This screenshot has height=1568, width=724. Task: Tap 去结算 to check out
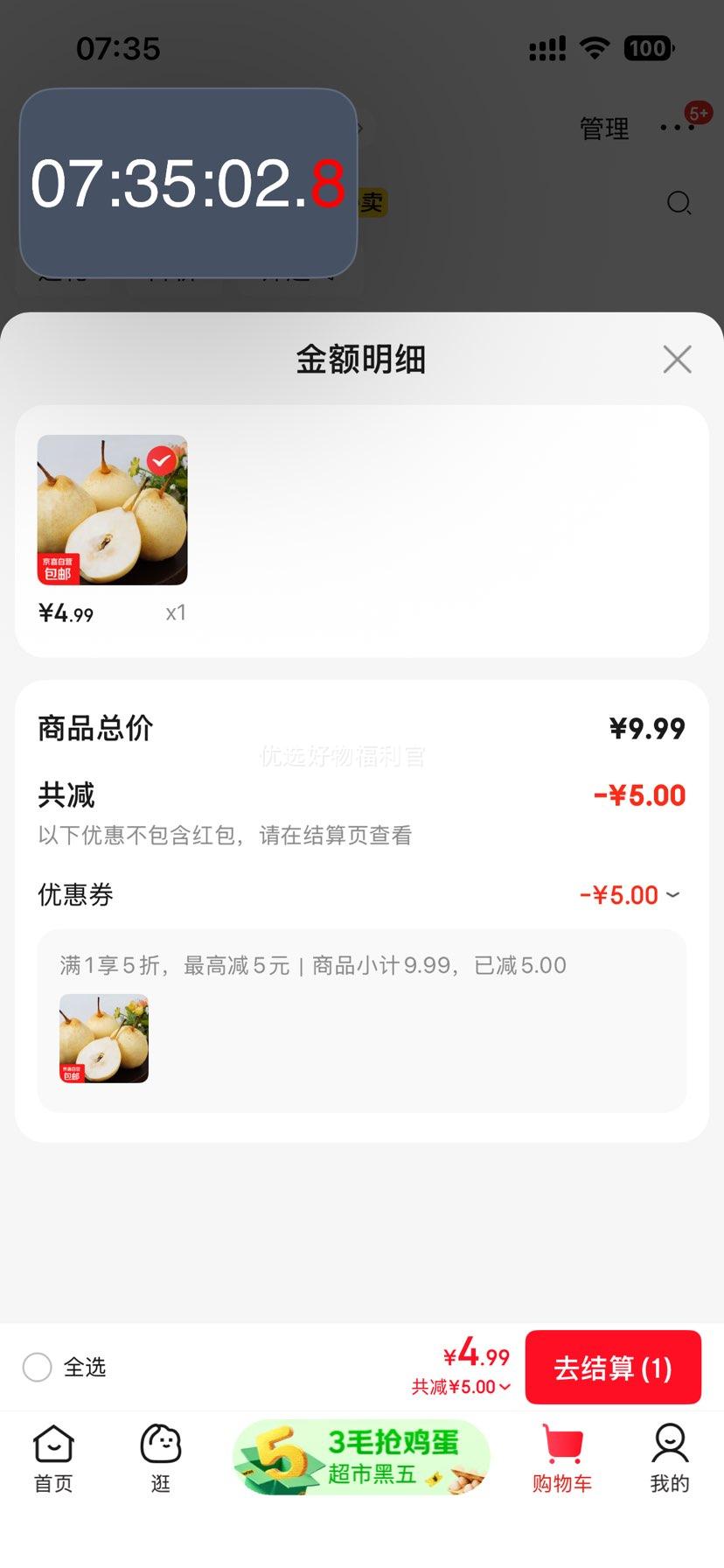tap(613, 1368)
